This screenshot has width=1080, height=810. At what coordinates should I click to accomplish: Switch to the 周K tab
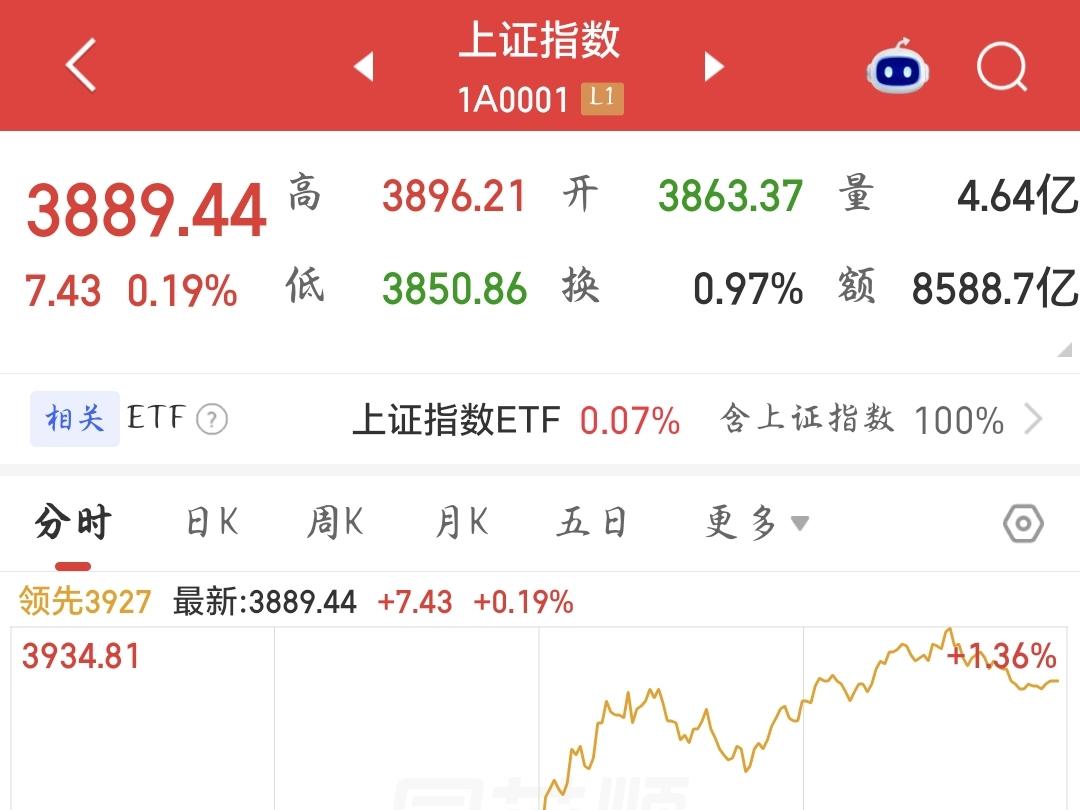[335, 522]
